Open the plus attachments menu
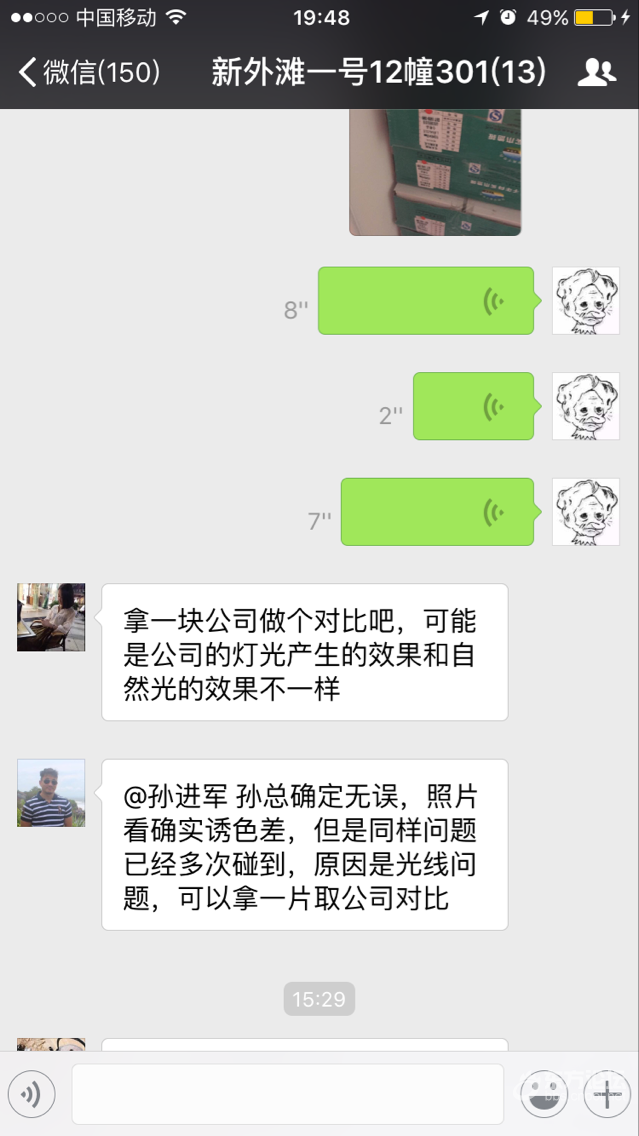The height and width of the screenshot is (1136, 639). [x=606, y=1094]
